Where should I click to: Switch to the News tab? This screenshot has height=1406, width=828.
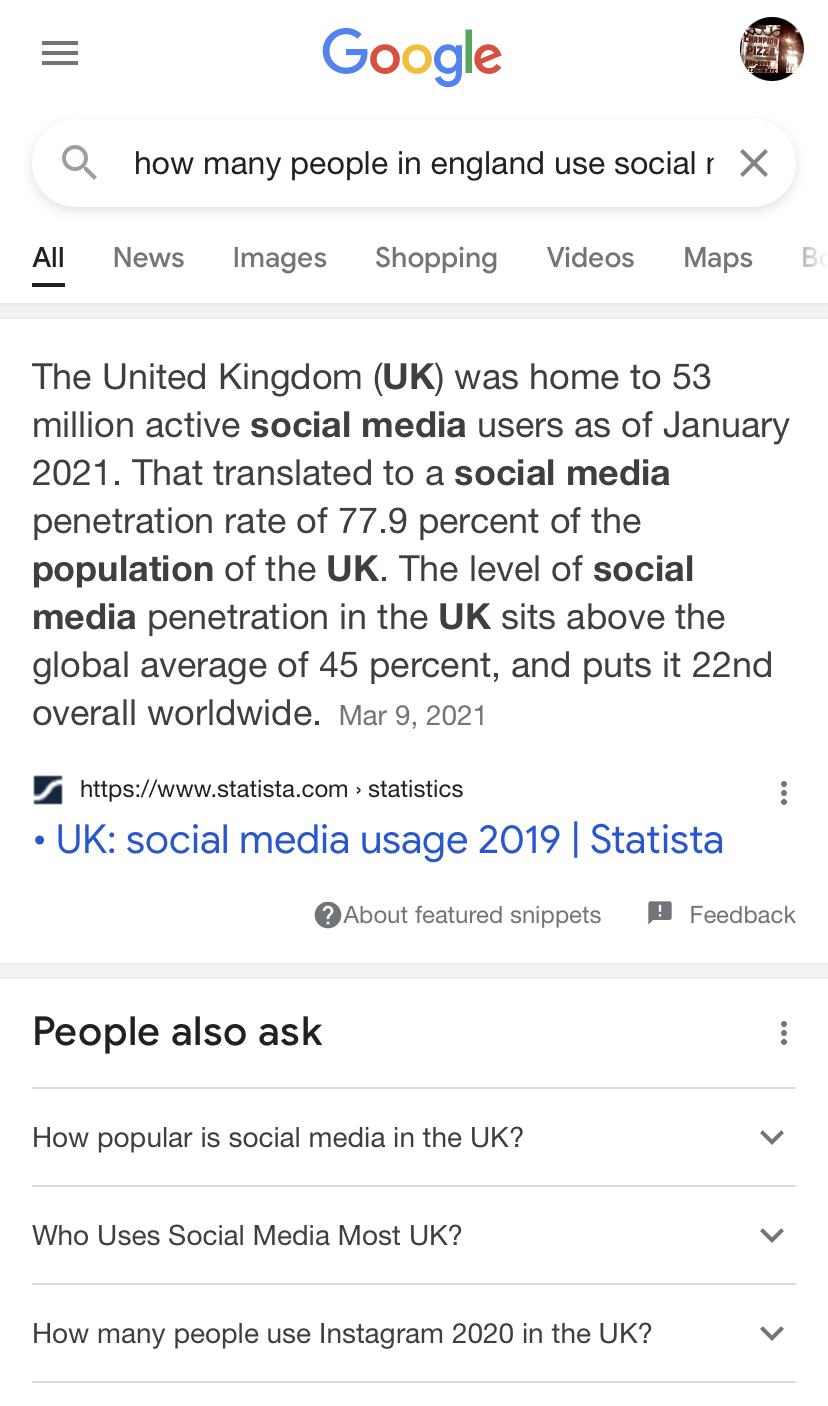(x=148, y=258)
